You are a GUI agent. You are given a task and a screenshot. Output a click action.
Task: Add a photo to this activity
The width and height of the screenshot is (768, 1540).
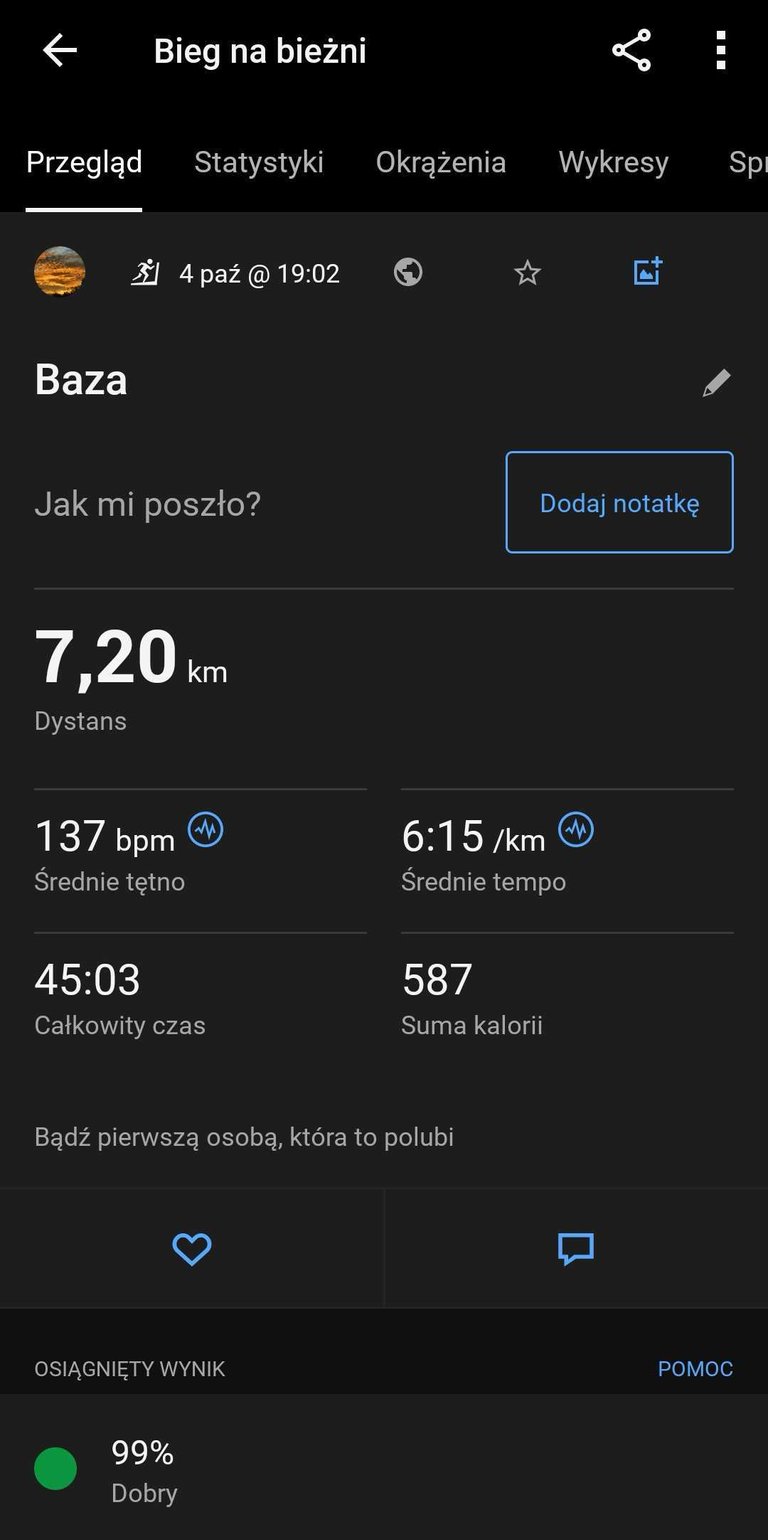click(x=647, y=271)
